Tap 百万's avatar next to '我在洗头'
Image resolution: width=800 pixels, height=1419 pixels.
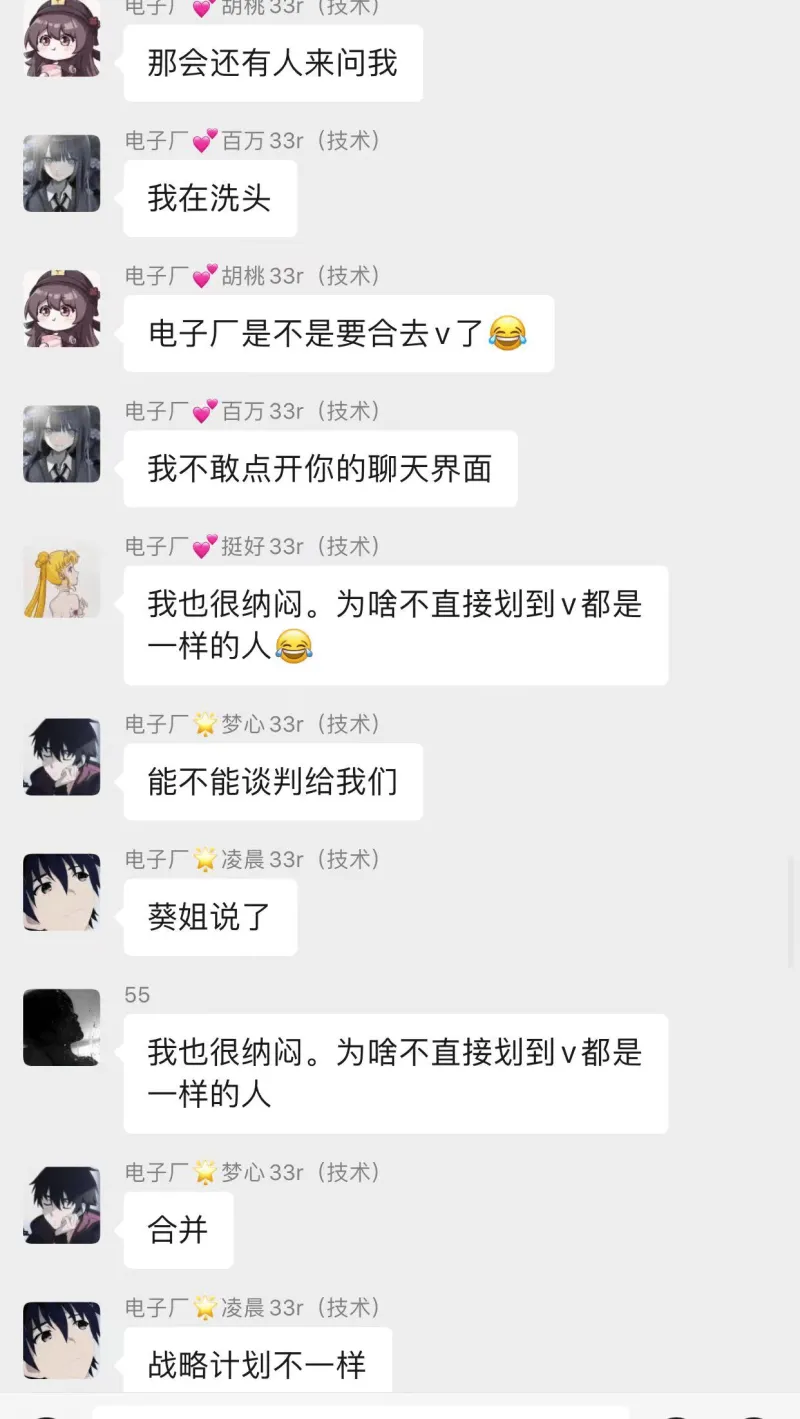(x=62, y=173)
